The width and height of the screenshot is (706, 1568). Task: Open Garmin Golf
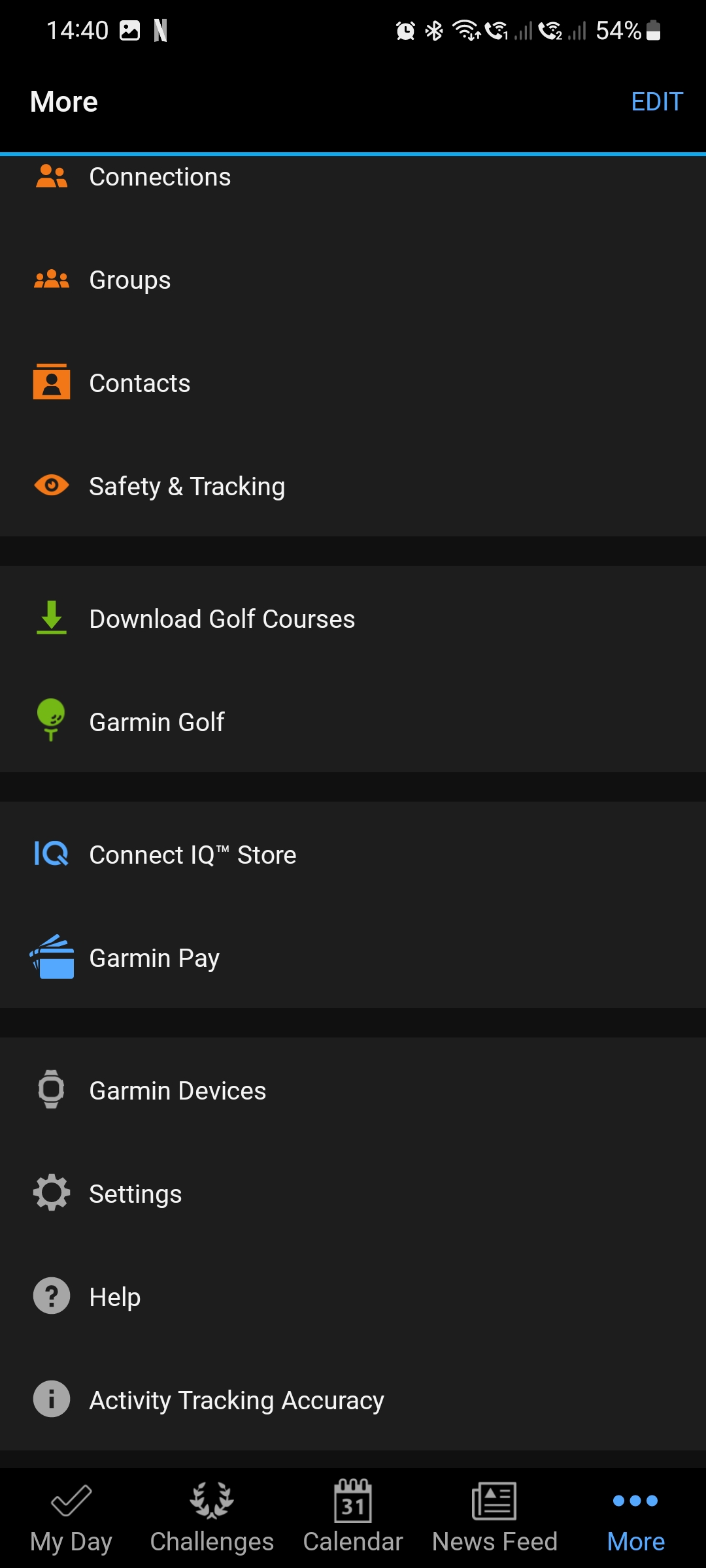click(353, 723)
